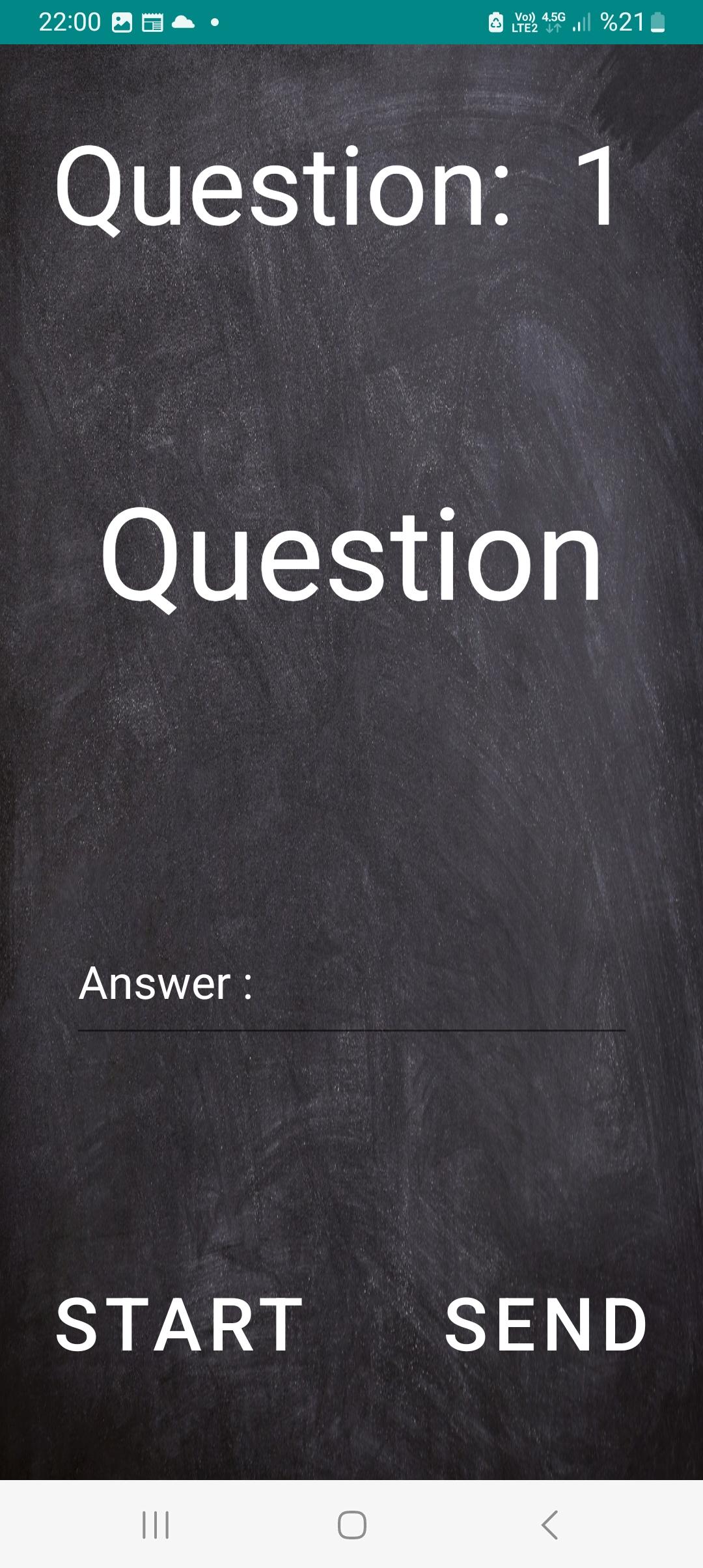
Task: Go back using the system back button
Action: pyautogui.click(x=549, y=1525)
